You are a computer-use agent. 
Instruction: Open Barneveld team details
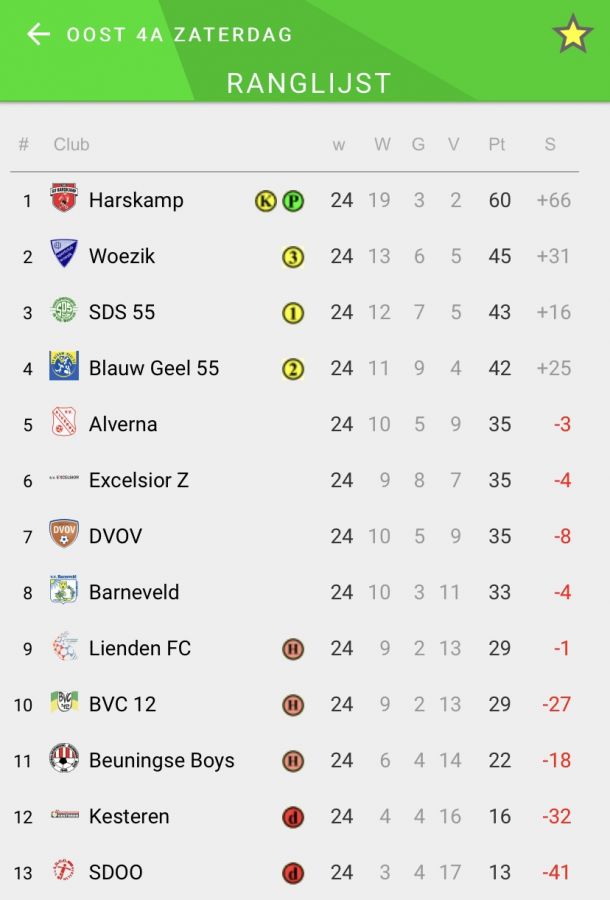[x=134, y=592]
